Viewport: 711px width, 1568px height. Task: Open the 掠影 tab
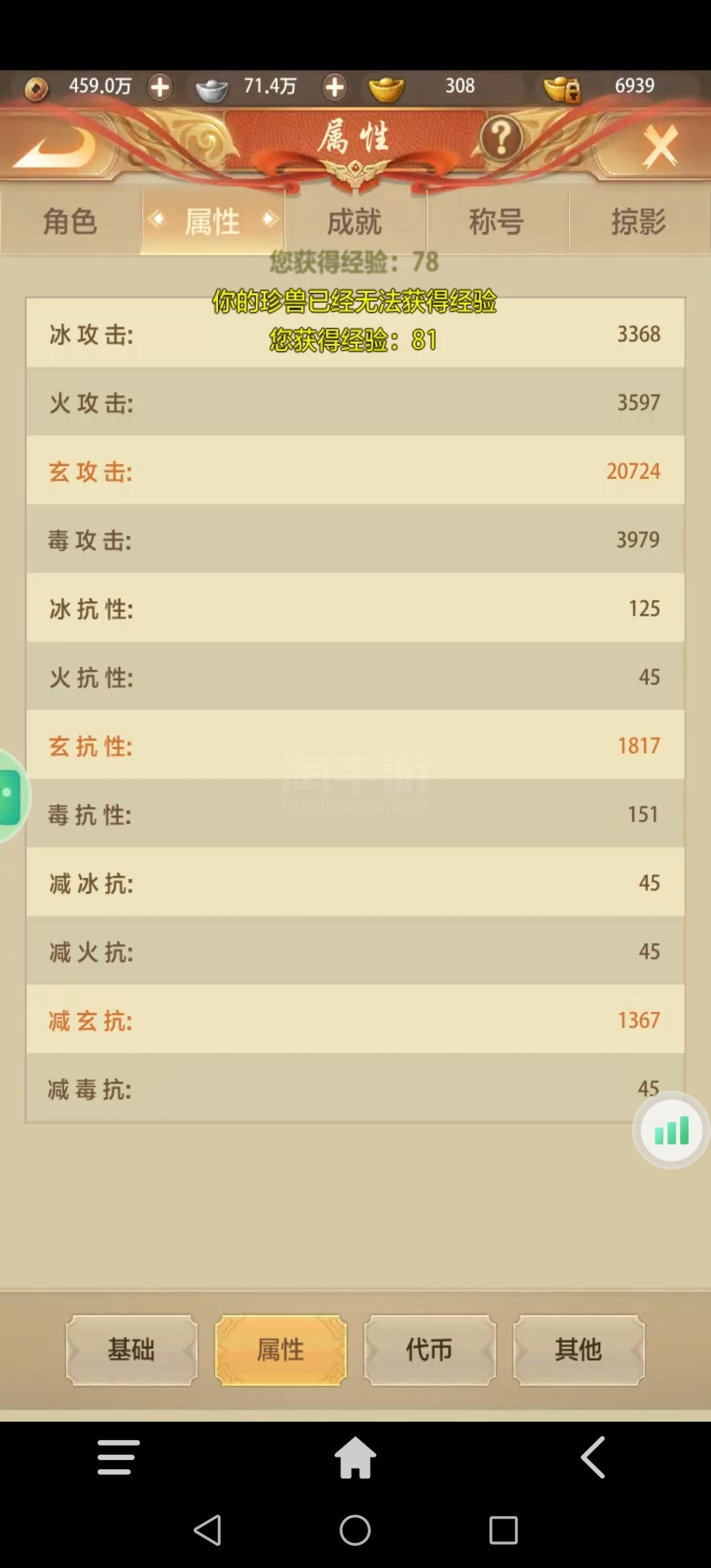[x=638, y=221]
